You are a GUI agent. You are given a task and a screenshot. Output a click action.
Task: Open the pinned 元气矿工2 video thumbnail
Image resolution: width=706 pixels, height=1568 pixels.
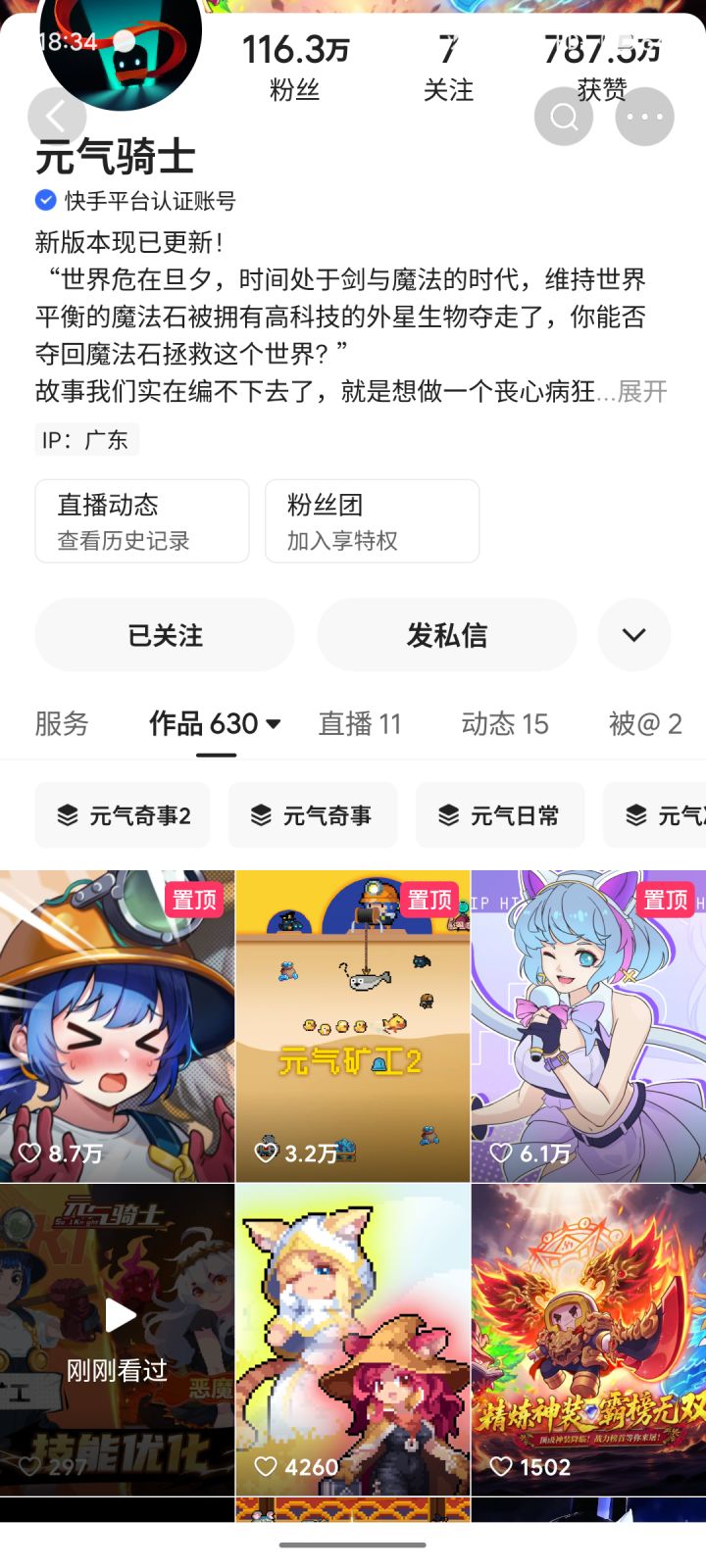(x=353, y=1024)
